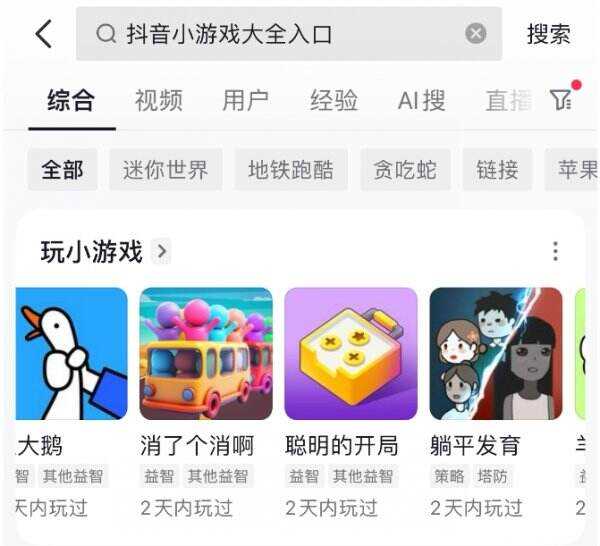
Task: Select the 贪吃蛇 chip
Action: point(405,170)
